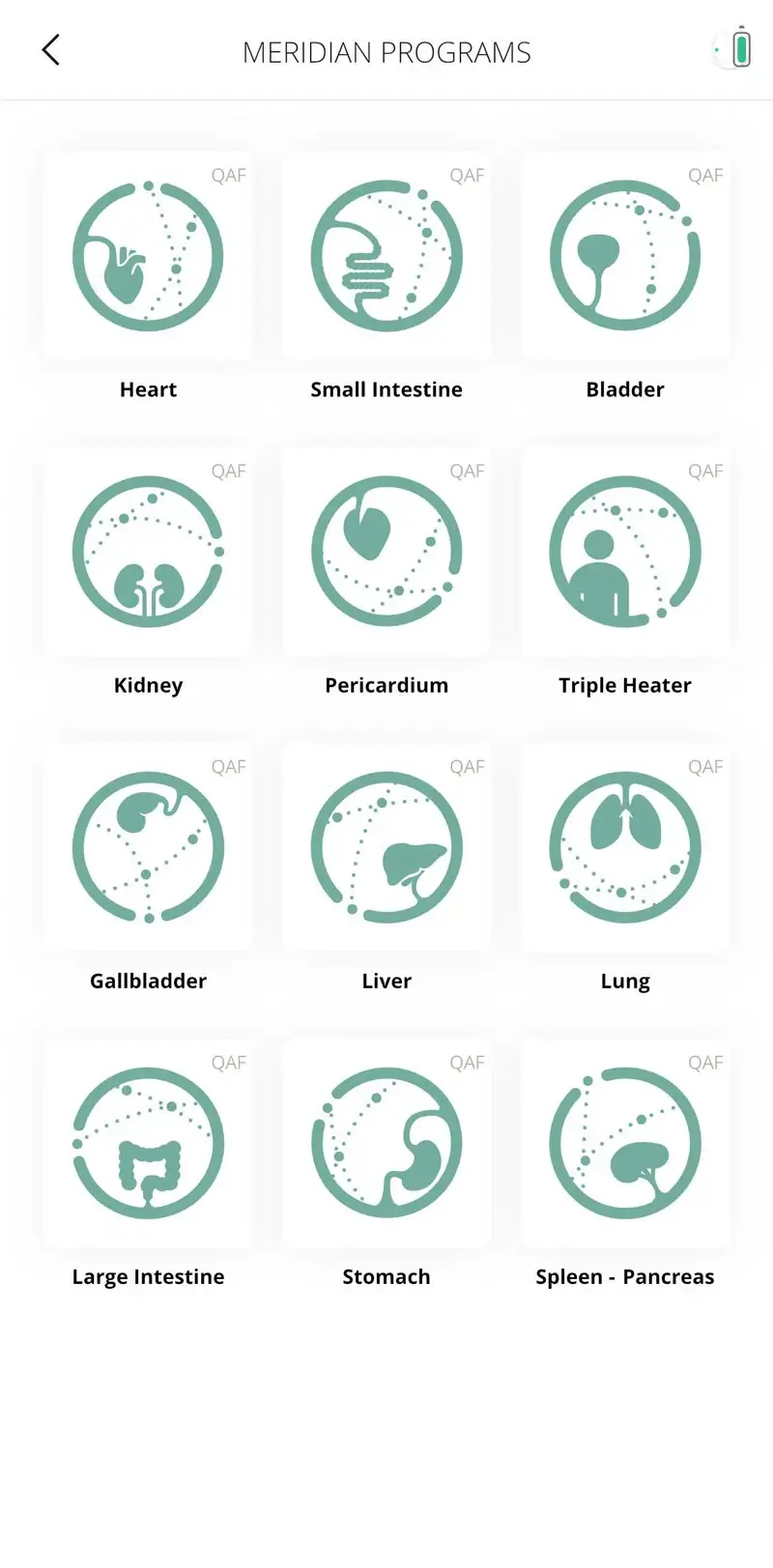Open the device battery status icon
This screenshot has width=773, height=1568.
tap(736, 48)
